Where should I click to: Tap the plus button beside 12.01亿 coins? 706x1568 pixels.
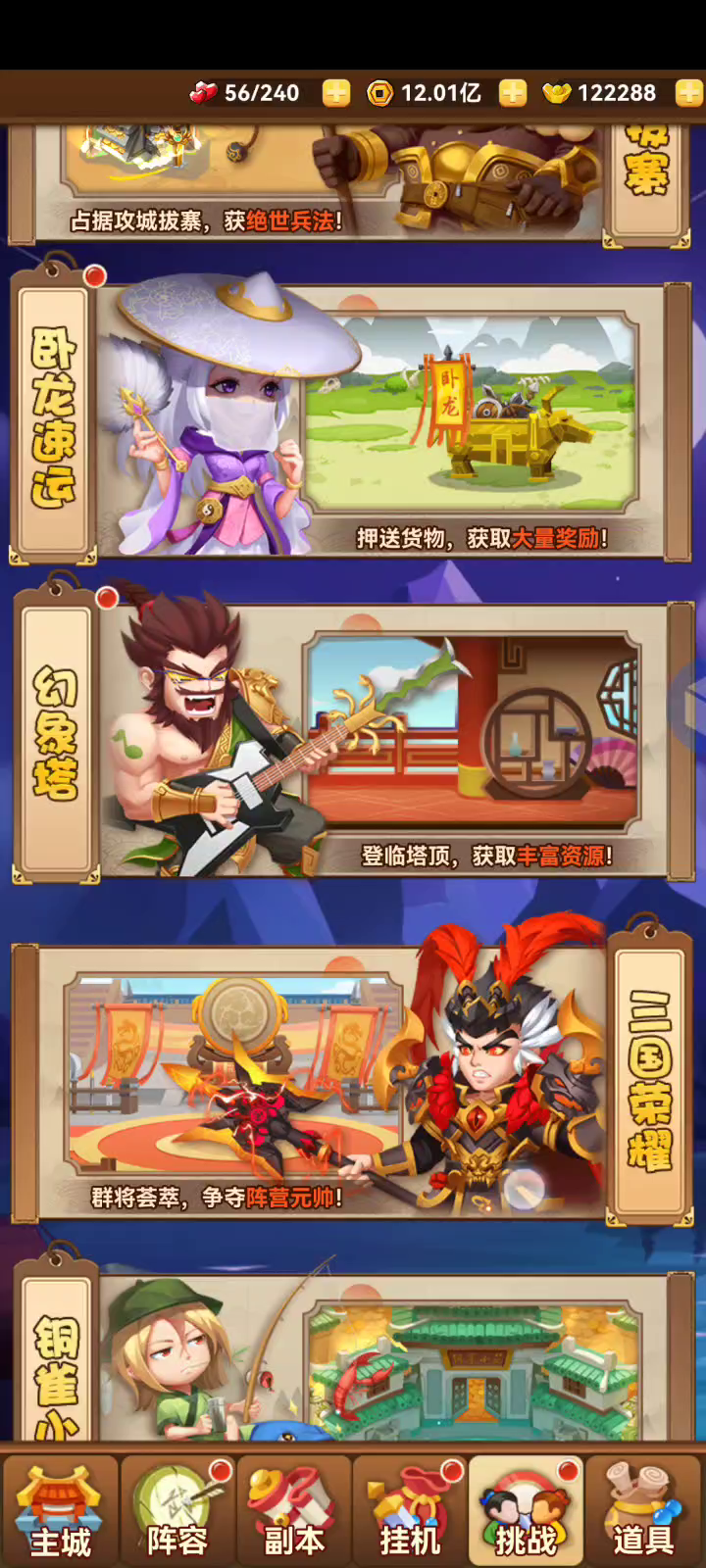coord(513,93)
